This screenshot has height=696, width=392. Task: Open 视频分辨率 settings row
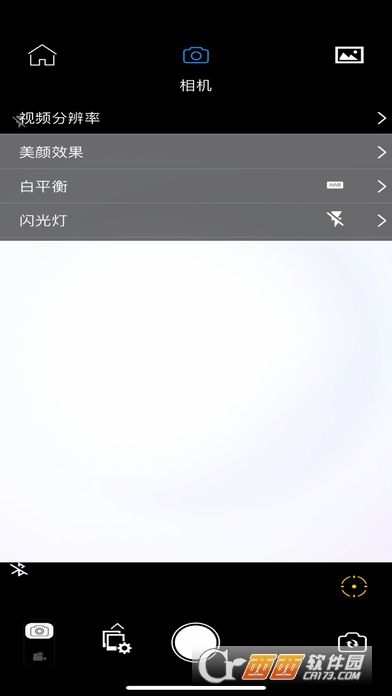[196, 118]
